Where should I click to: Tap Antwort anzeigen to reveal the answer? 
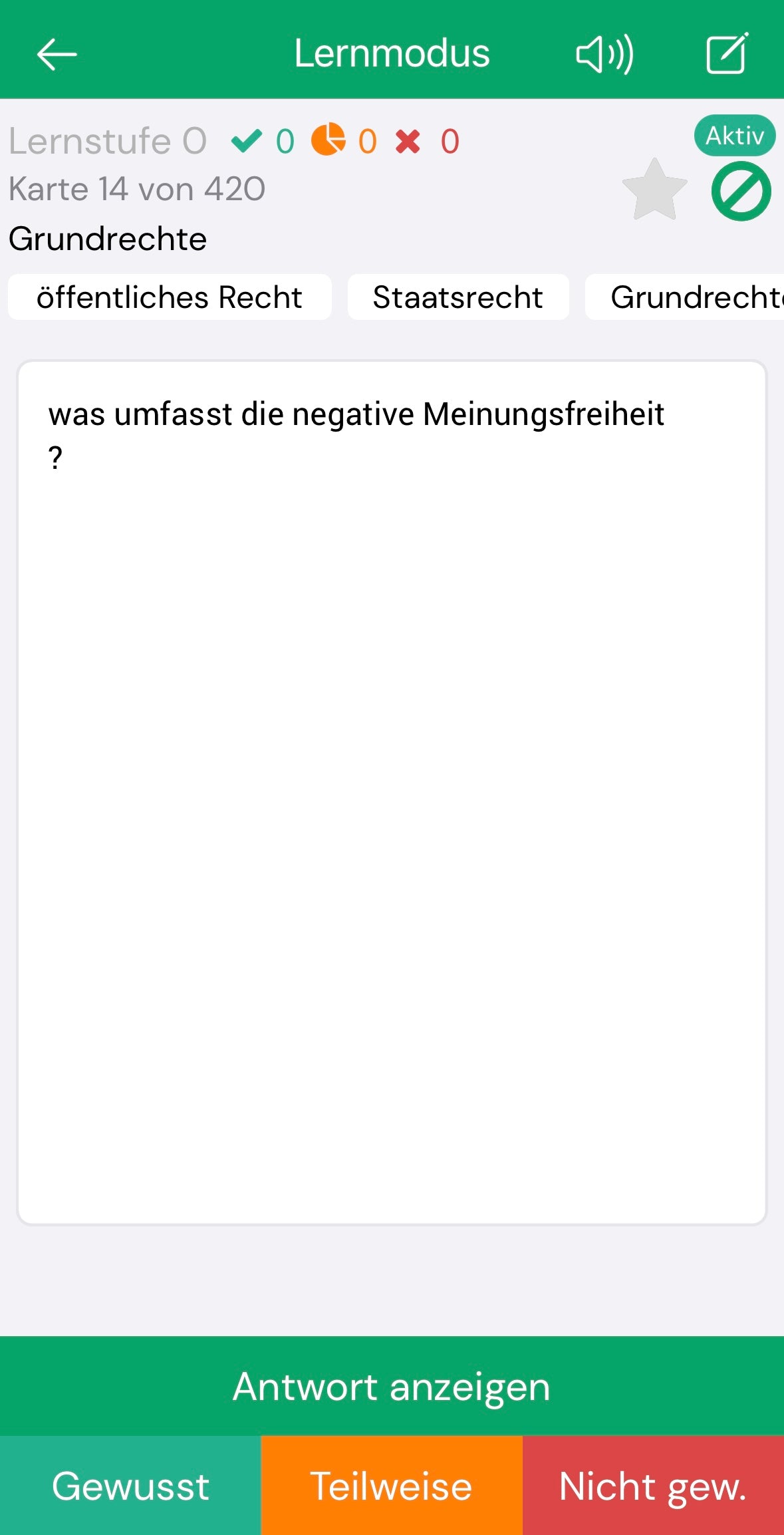(392, 1387)
